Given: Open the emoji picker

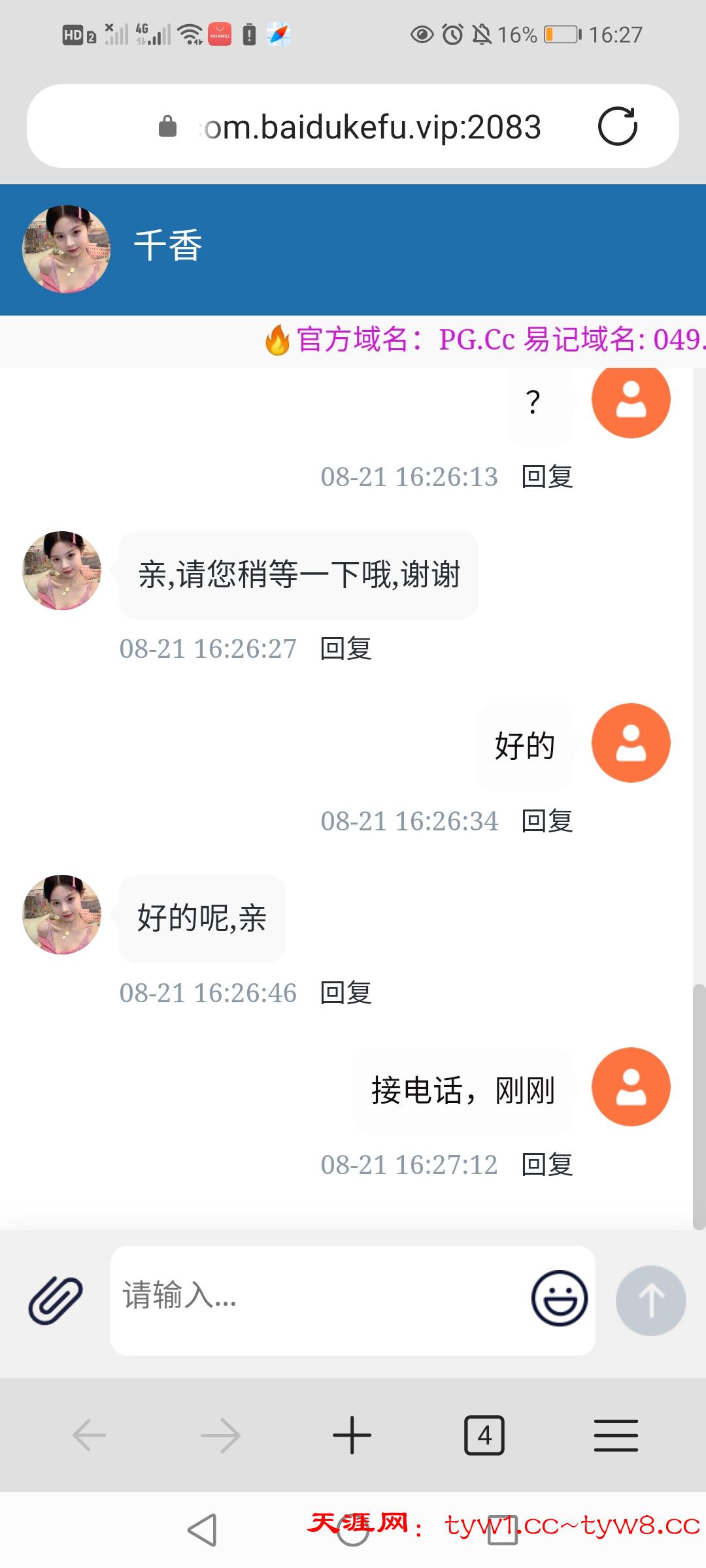Looking at the screenshot, I should tap(559, 1298).
